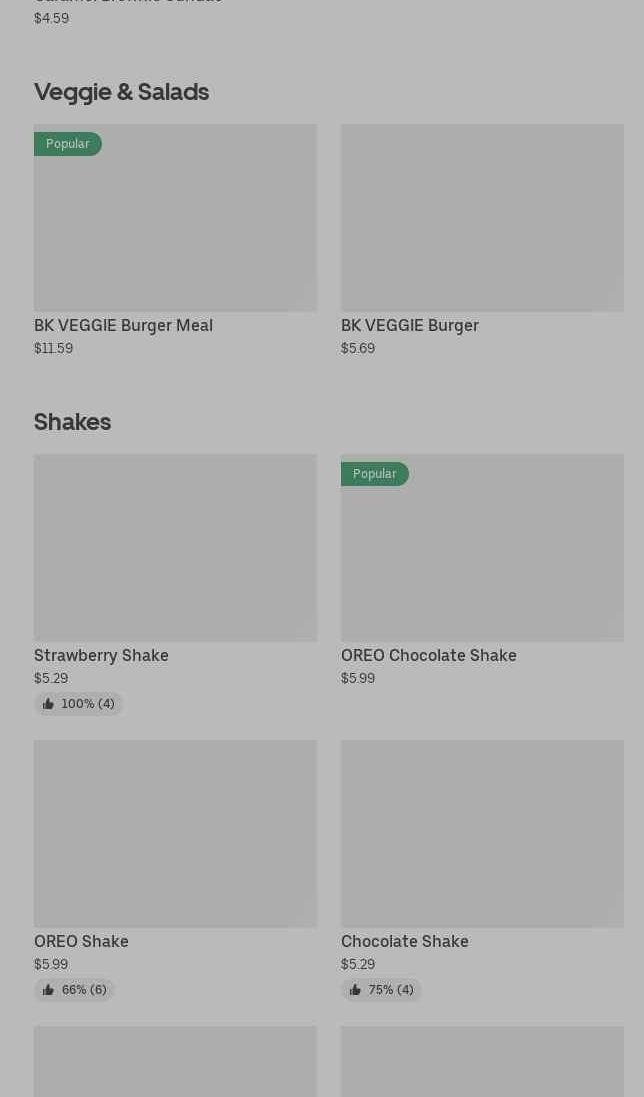Select the BK VEGGIE Burger card

pyautogui.click(x=482, y=240)
